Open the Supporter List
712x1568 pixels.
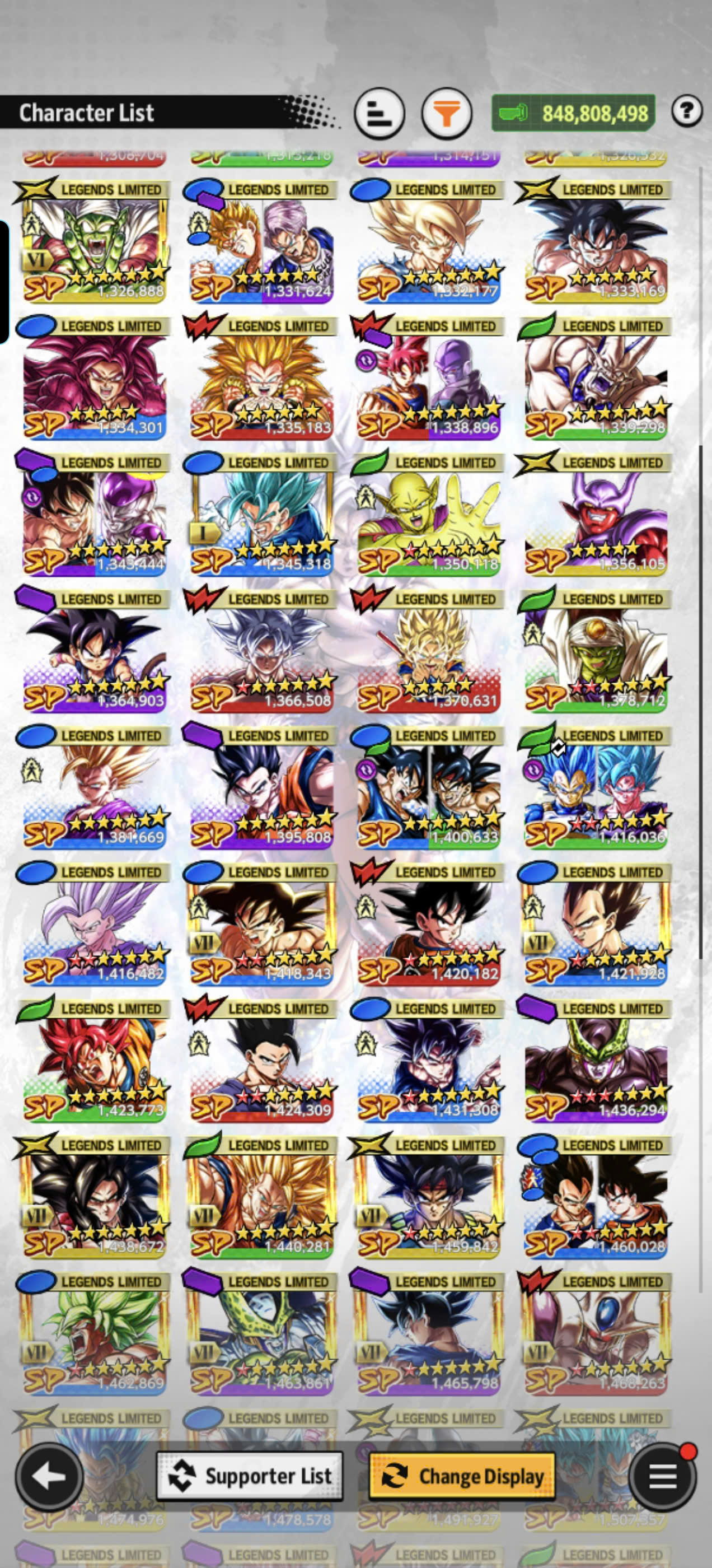pos(250,1476)
